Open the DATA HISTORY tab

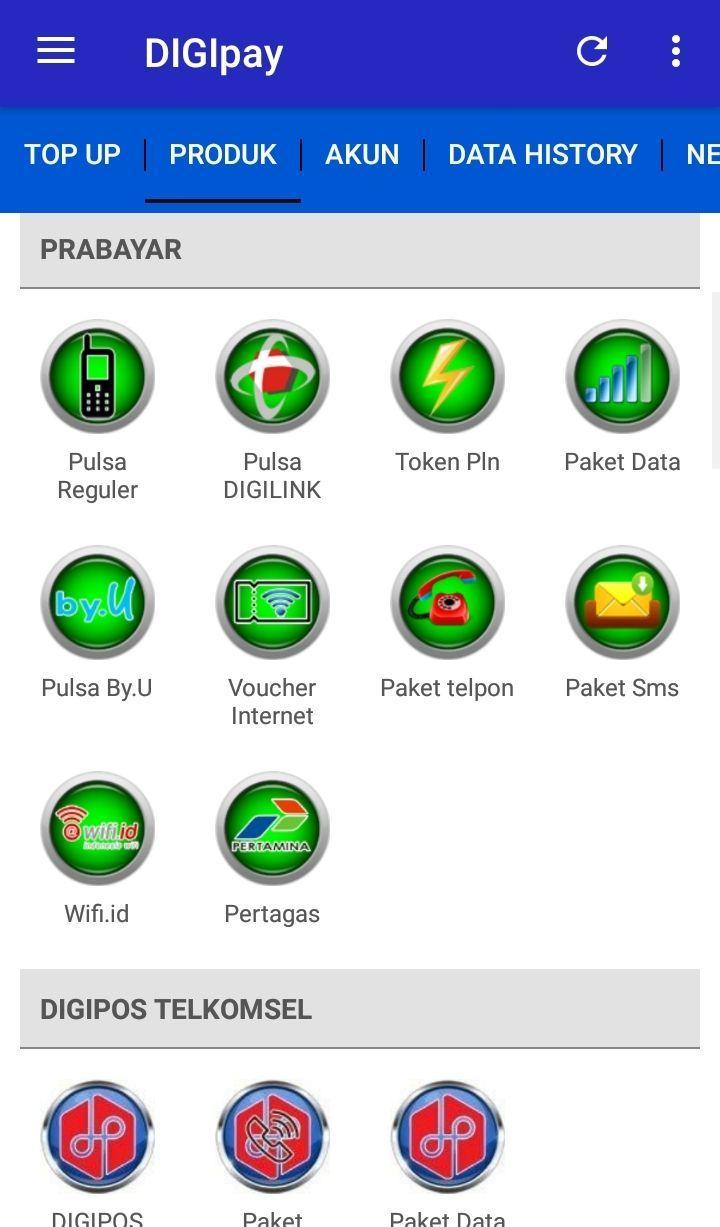tap(542, 155)
